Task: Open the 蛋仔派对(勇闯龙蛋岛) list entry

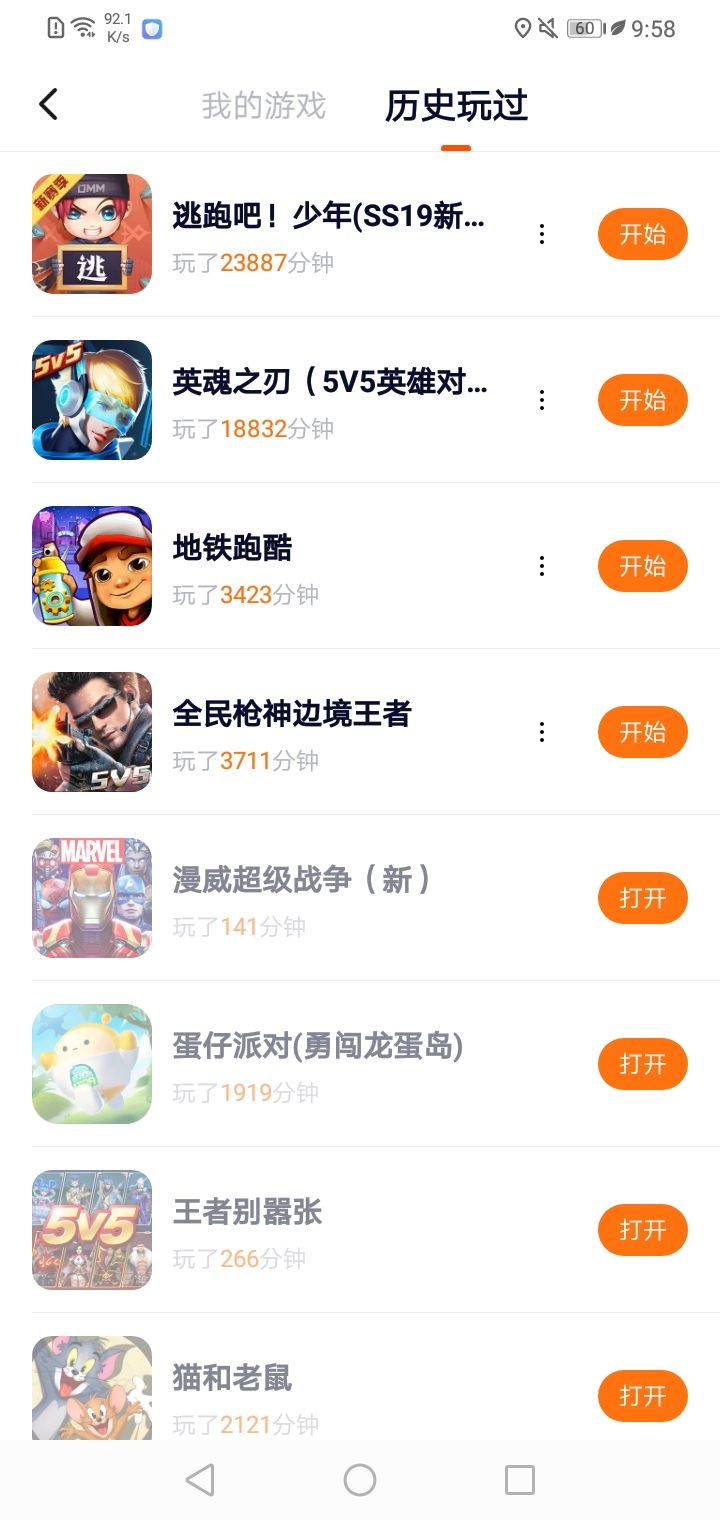Action: tap(318, 1064)
